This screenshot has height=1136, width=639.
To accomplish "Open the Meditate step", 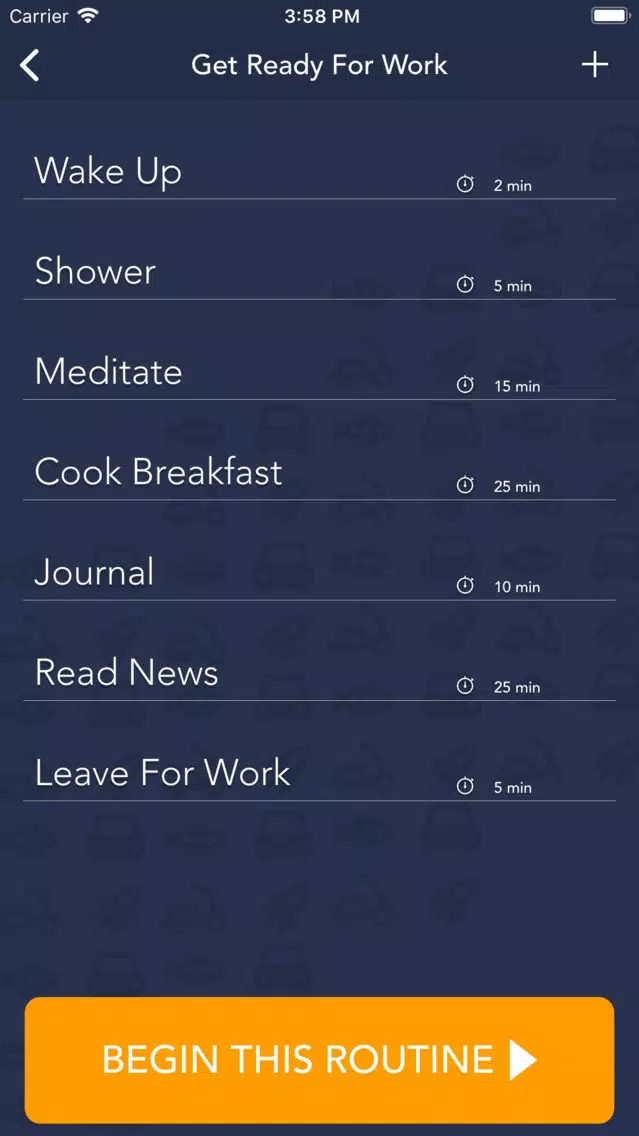I will pos(320,374).
